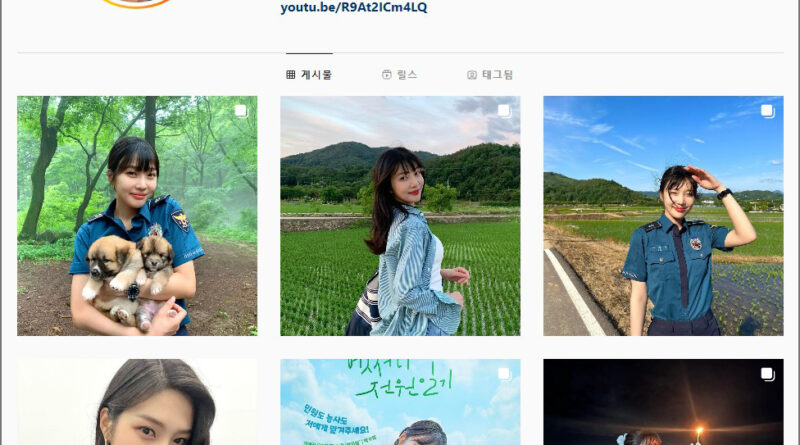Open the police uniform salute post
The image size is (800, 445).
tap(663, 216)
